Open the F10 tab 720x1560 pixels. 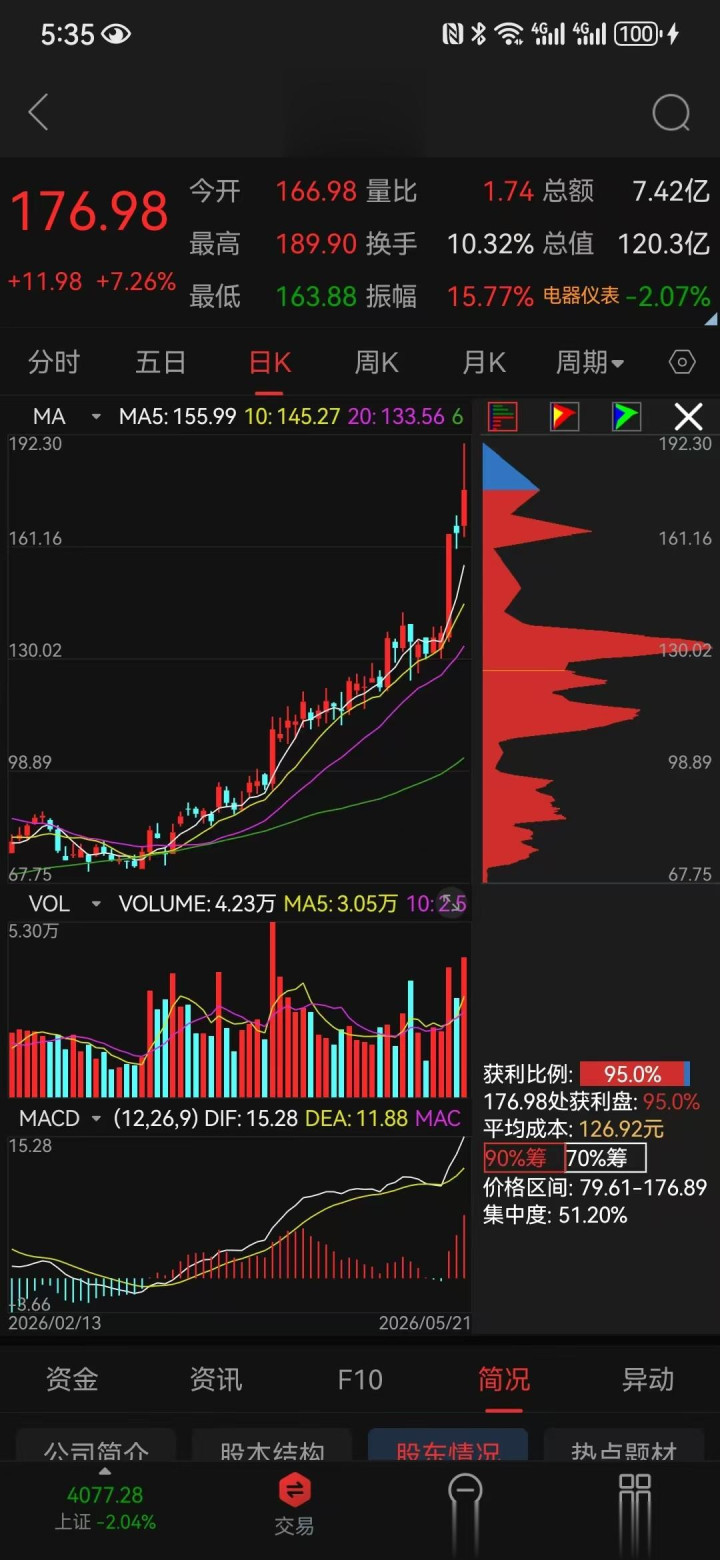point(360,1380)
